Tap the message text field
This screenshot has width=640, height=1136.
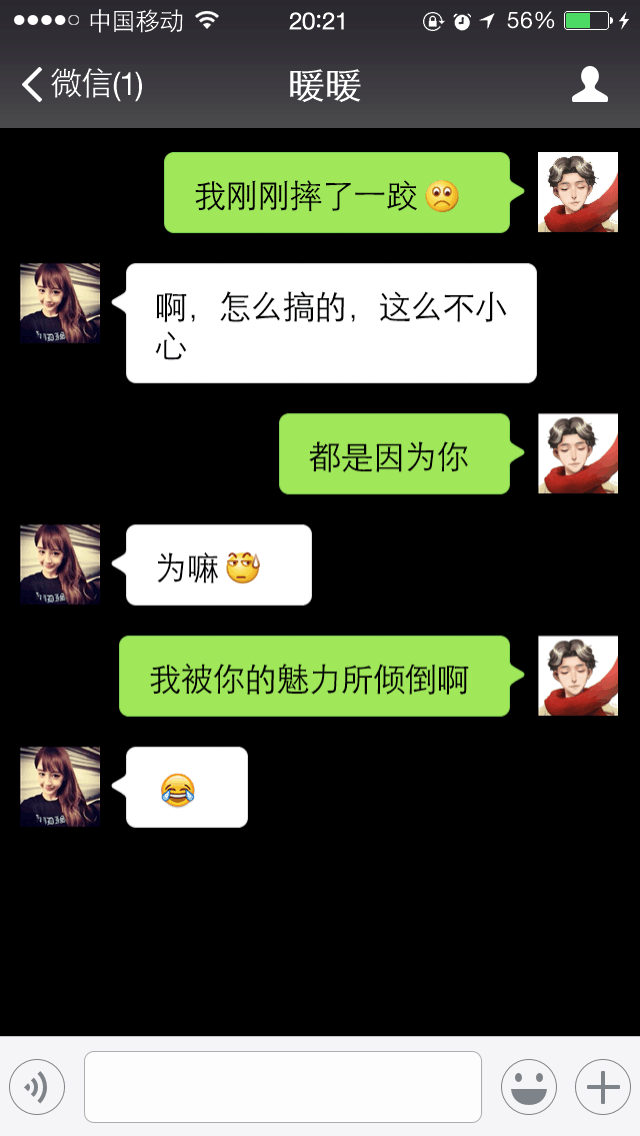[x=283, y=1087]
